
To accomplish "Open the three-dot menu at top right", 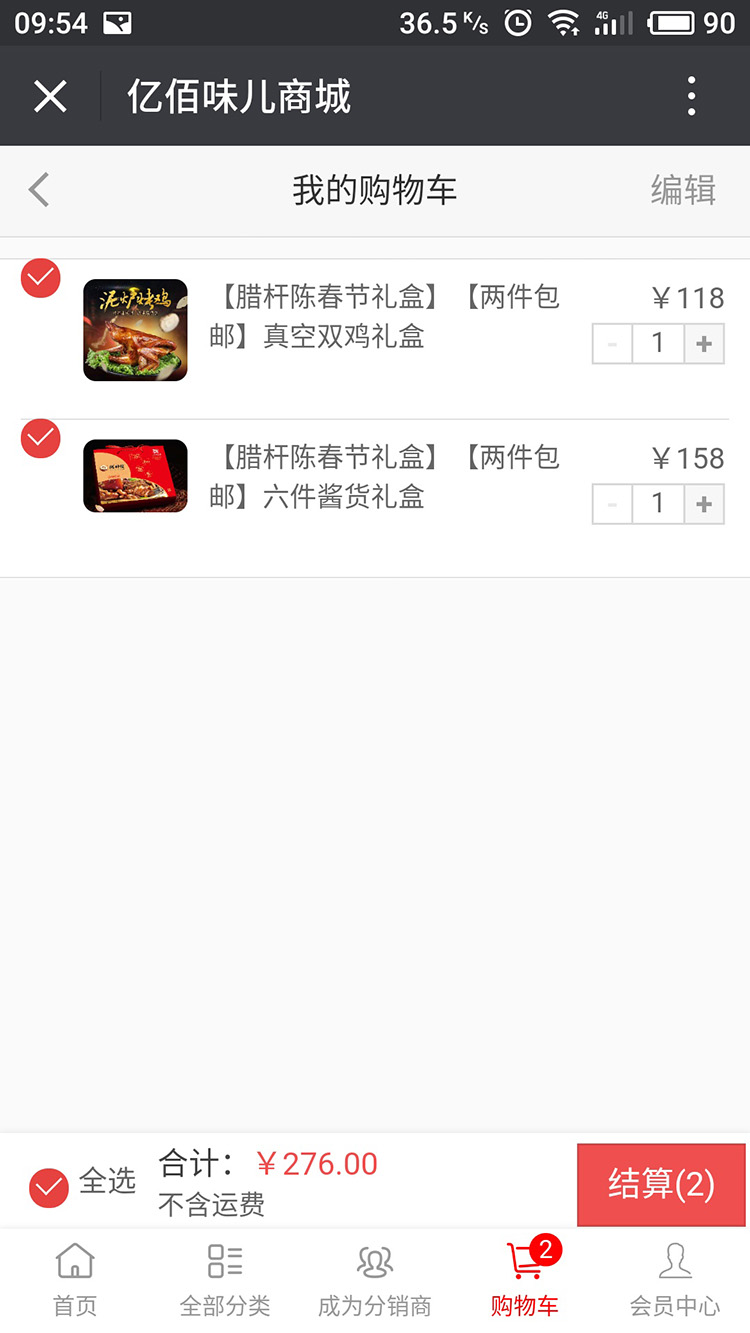I will (691, 95).
